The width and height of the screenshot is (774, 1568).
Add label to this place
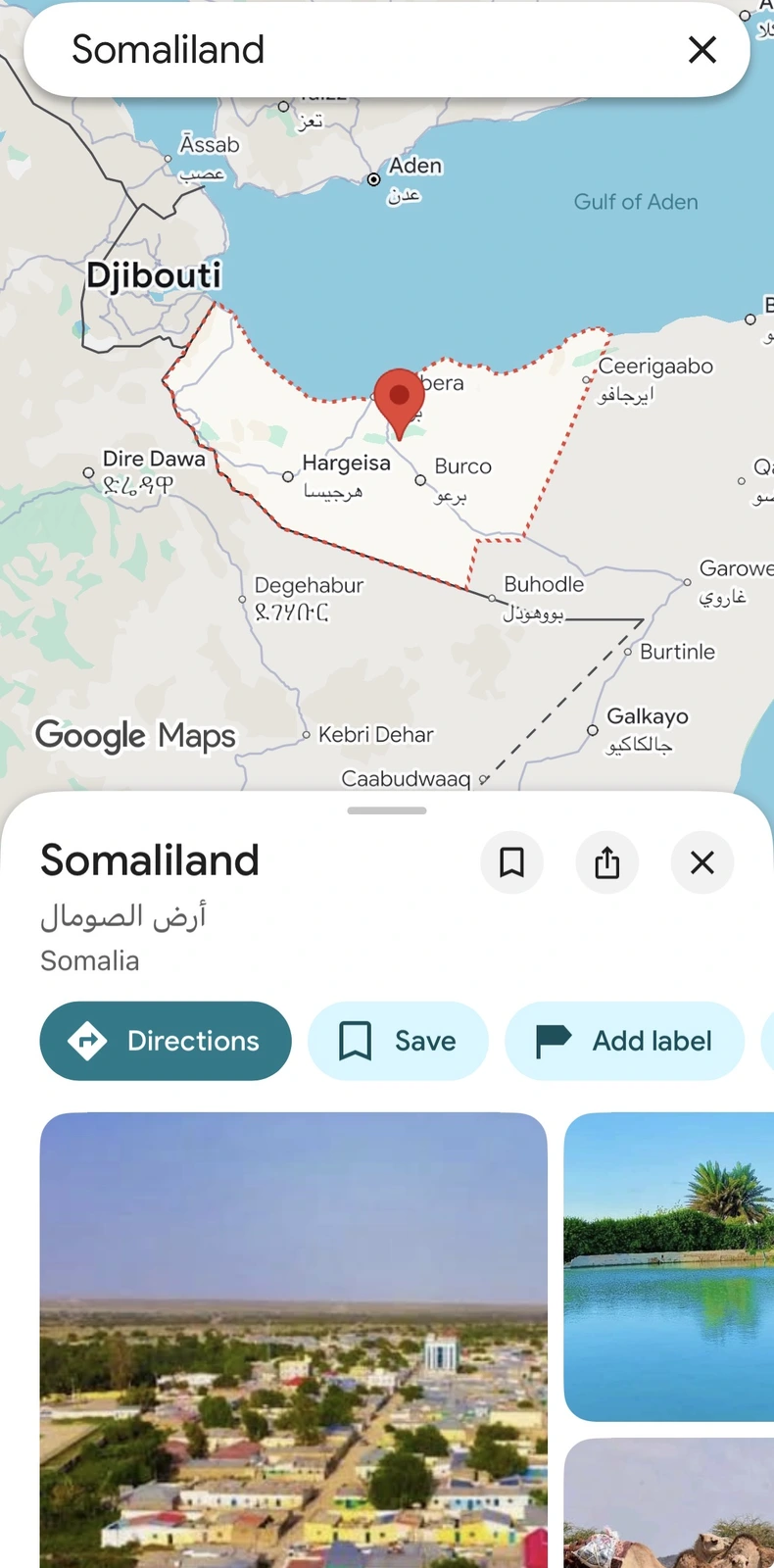click(x=624, y=1041)
